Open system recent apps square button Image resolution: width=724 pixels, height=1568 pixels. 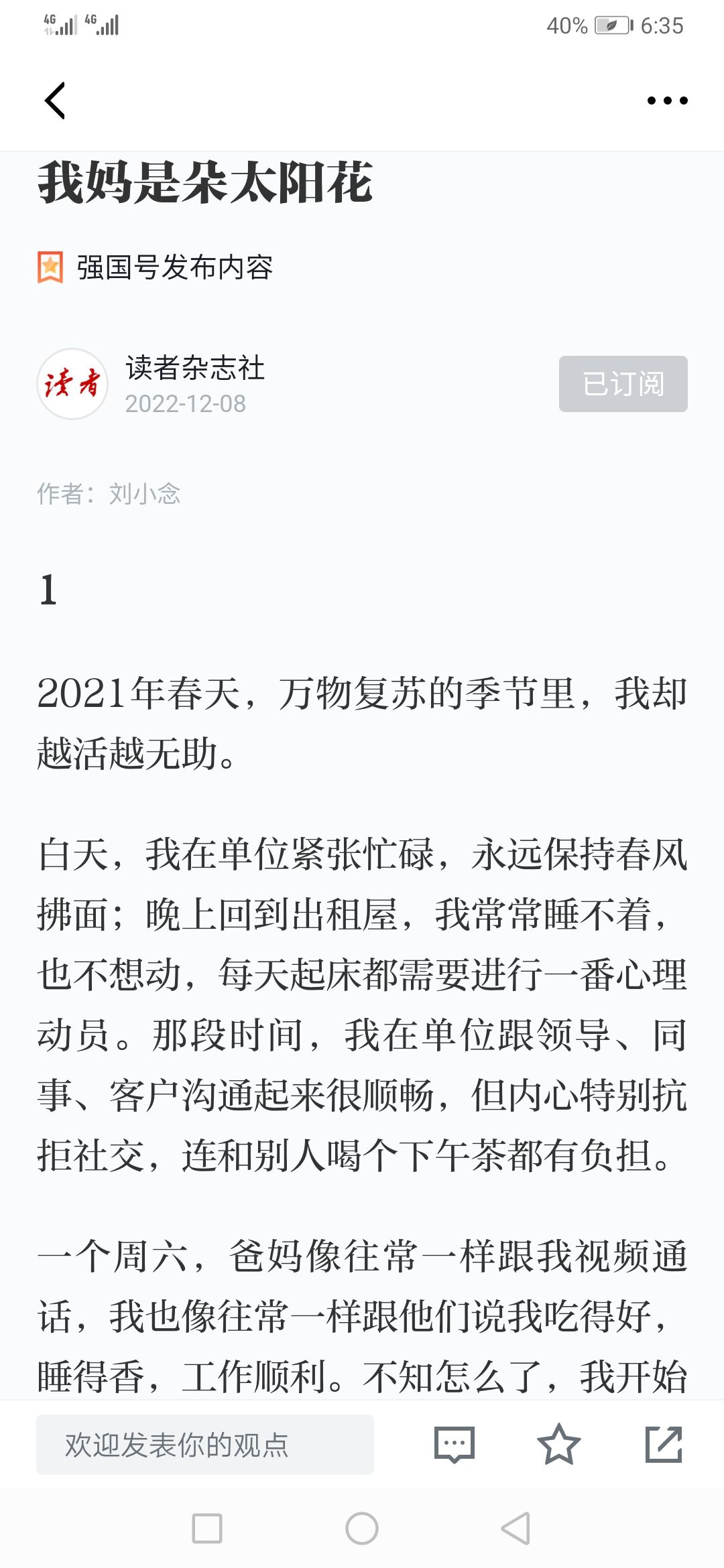coord(207,1528)
